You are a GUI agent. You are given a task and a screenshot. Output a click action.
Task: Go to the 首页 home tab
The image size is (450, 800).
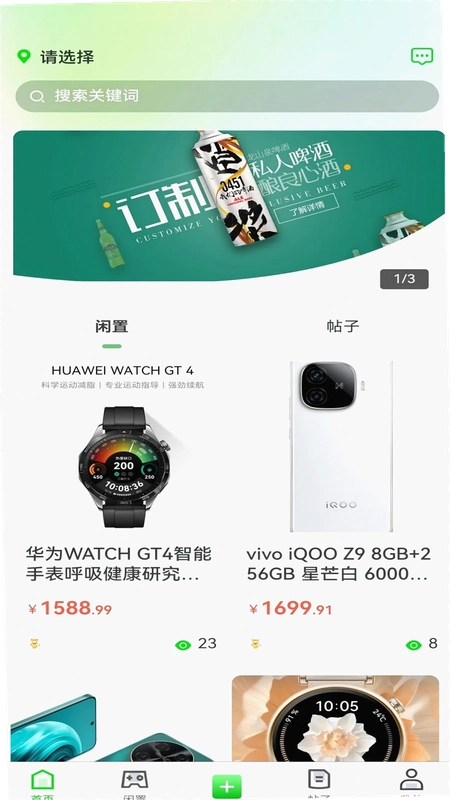[42, 784]
